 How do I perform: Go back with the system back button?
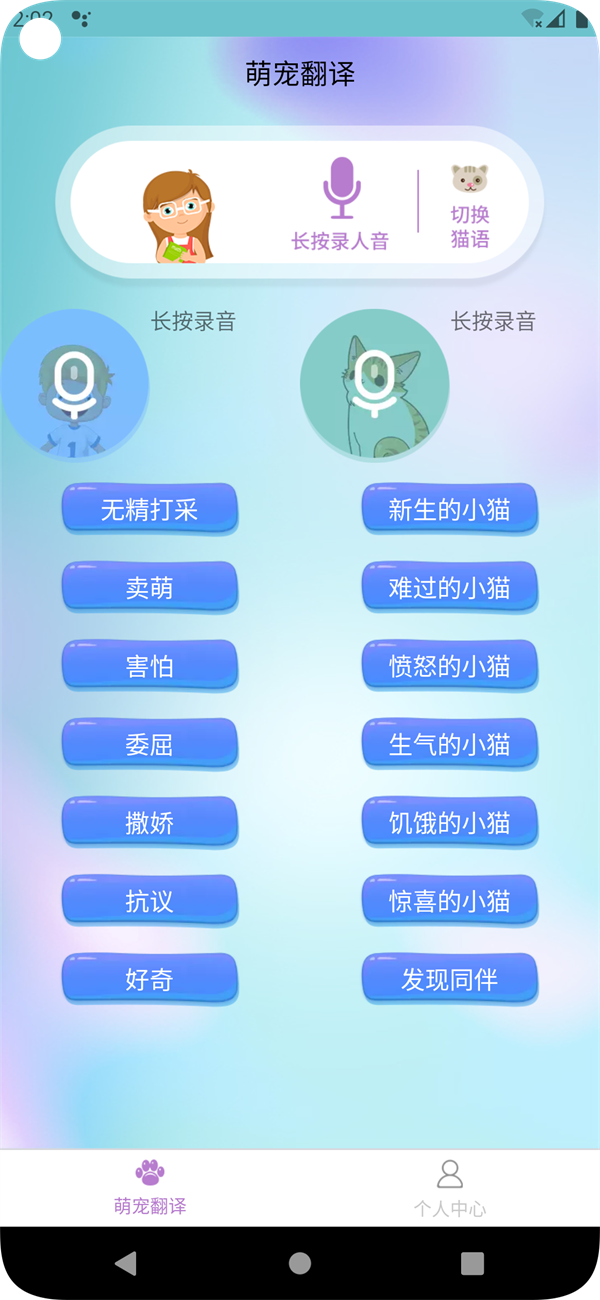[x=125, y=1263]
